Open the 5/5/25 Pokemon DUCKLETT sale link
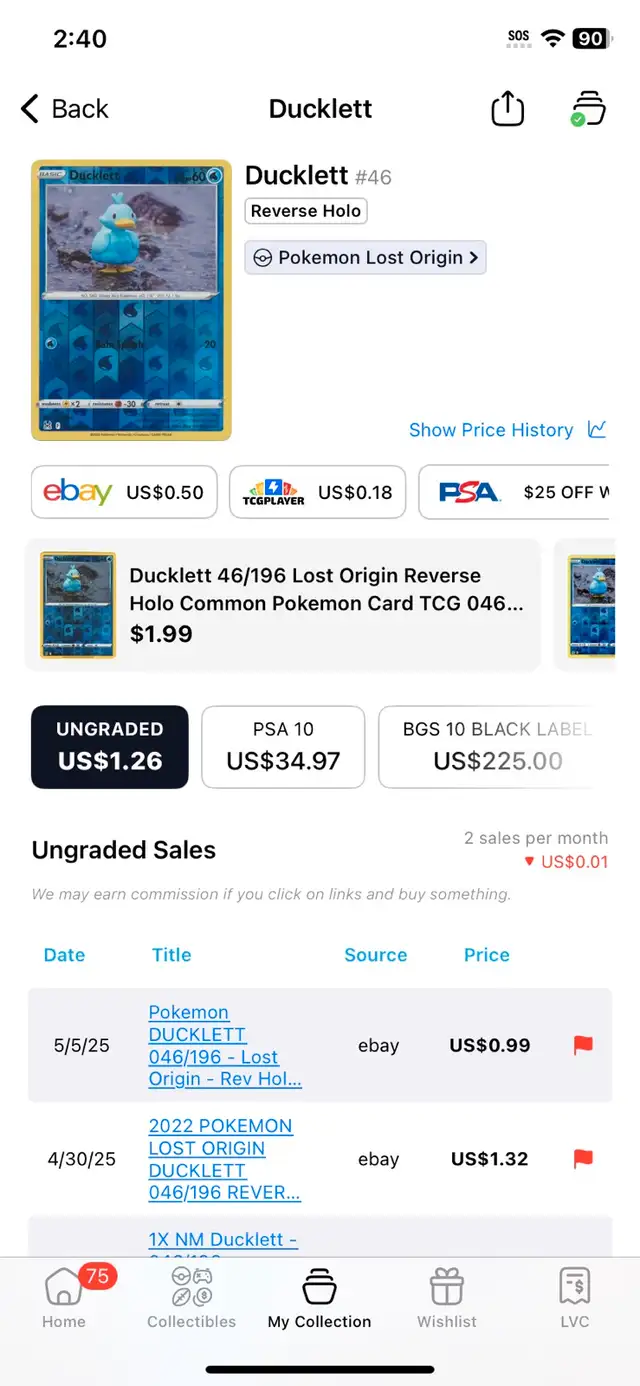The image size is (640, 1386). 225,1046
